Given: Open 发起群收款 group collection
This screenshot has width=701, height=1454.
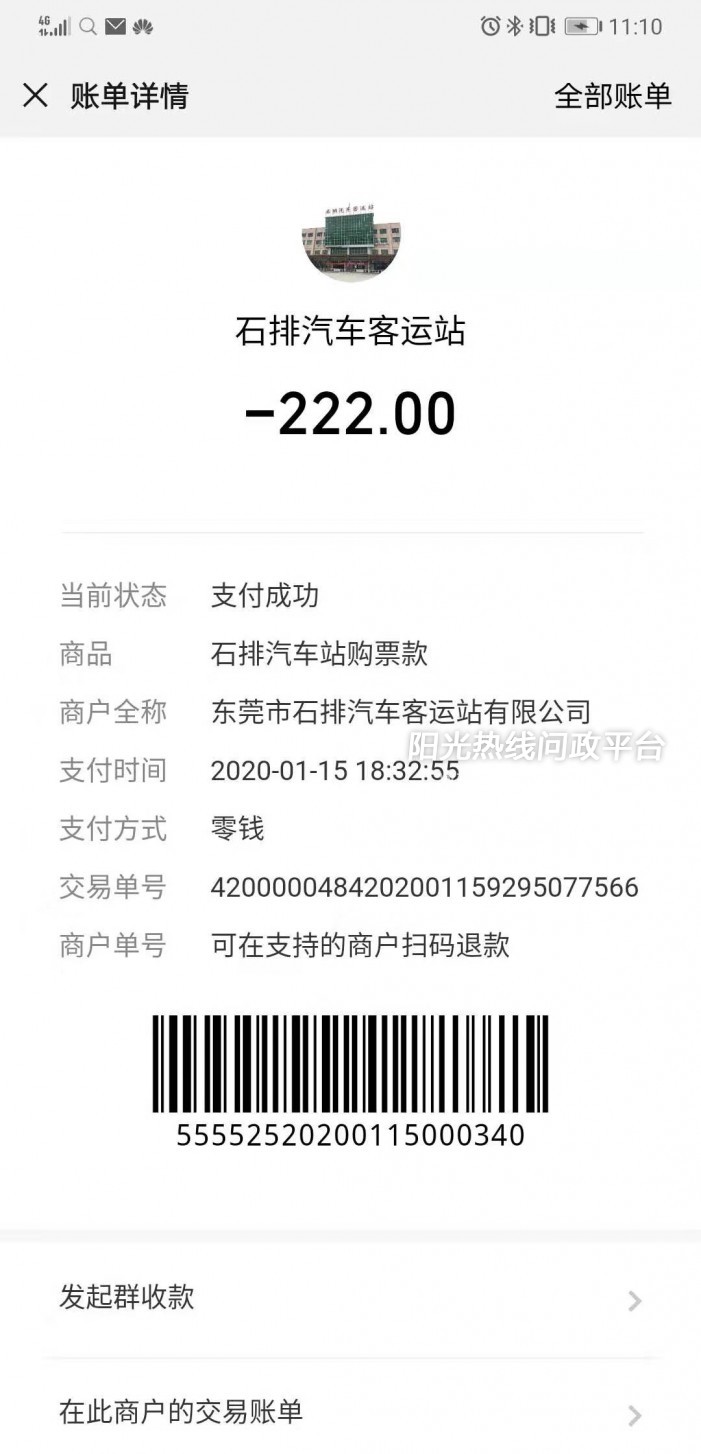Looking at the screenshot, I should tap(350, 1298).
